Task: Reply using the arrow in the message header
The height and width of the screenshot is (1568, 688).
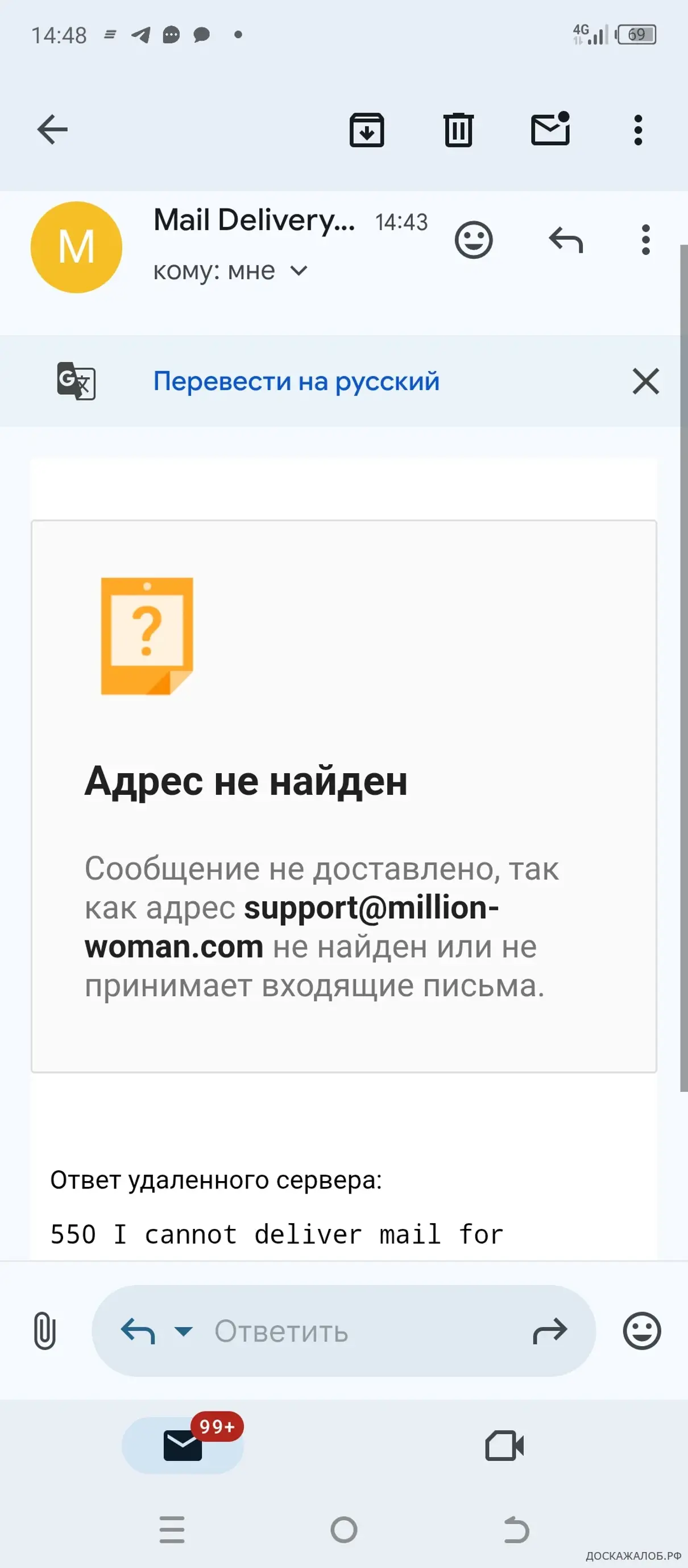Action: tap(565, 240)
